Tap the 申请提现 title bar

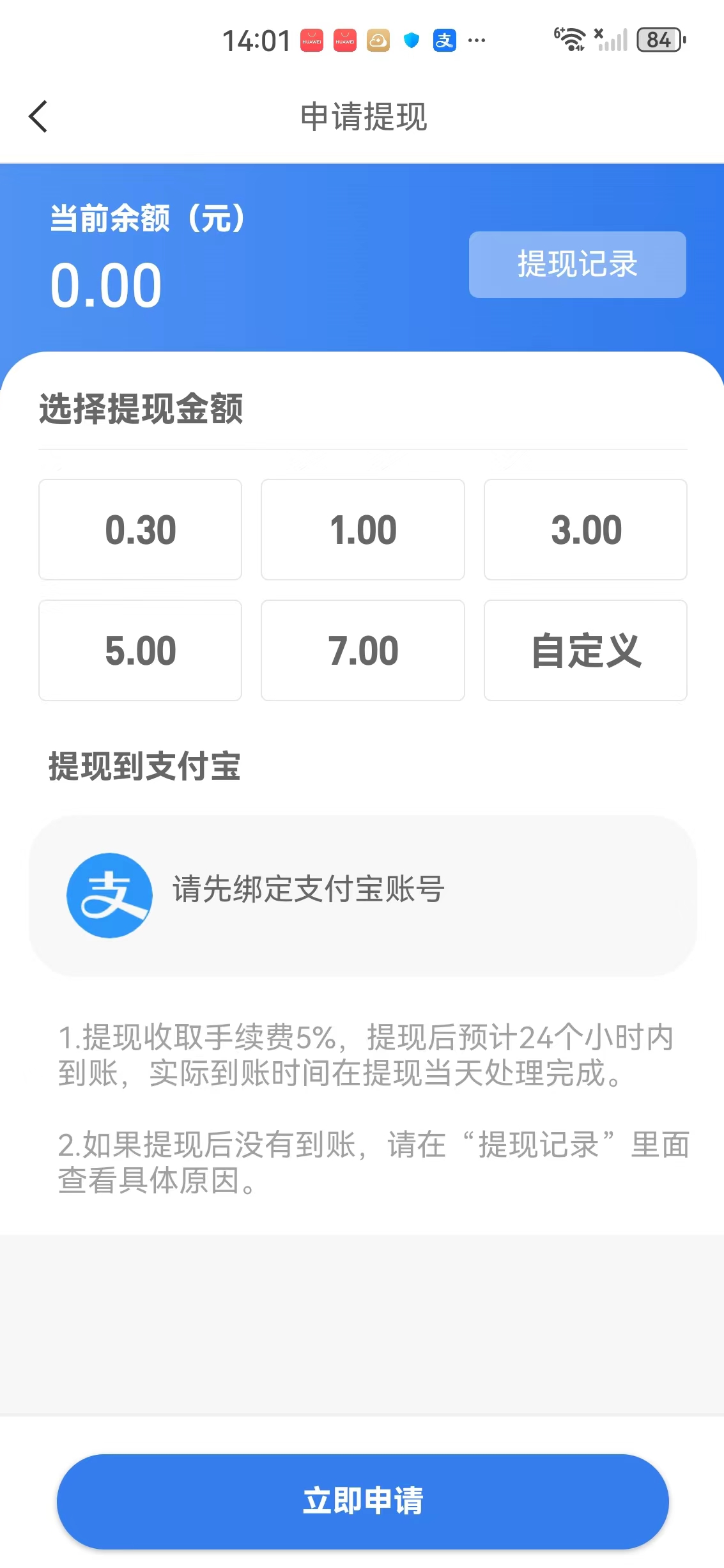click(x=362, y=116)
